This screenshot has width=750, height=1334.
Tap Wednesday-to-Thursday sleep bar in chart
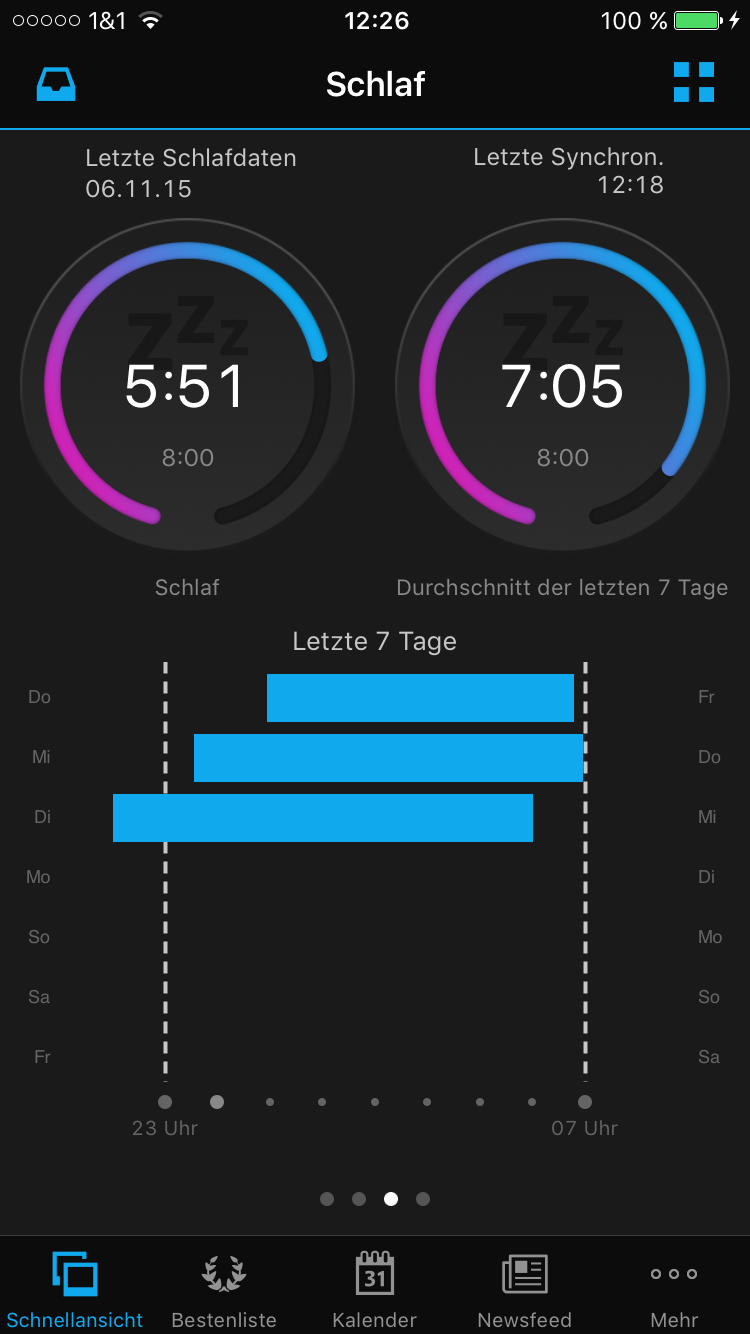[388, 758]
